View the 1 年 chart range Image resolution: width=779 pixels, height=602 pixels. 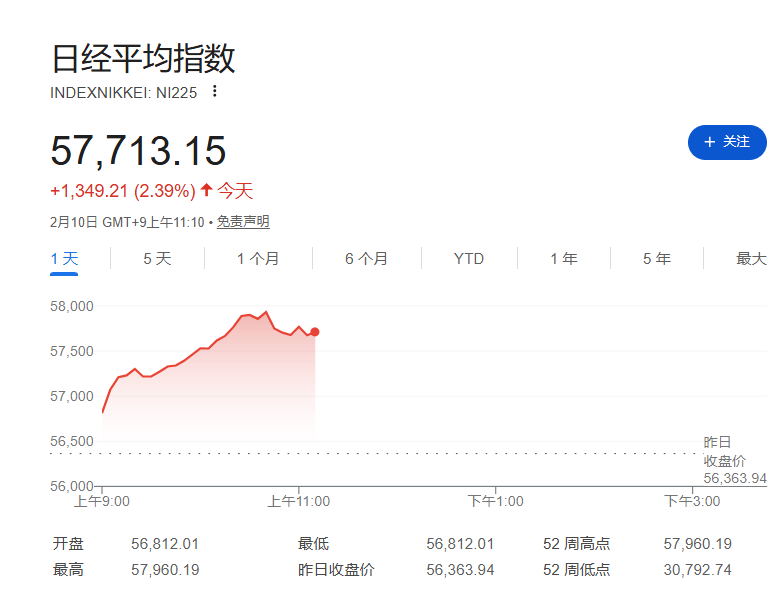coord(563,259)
